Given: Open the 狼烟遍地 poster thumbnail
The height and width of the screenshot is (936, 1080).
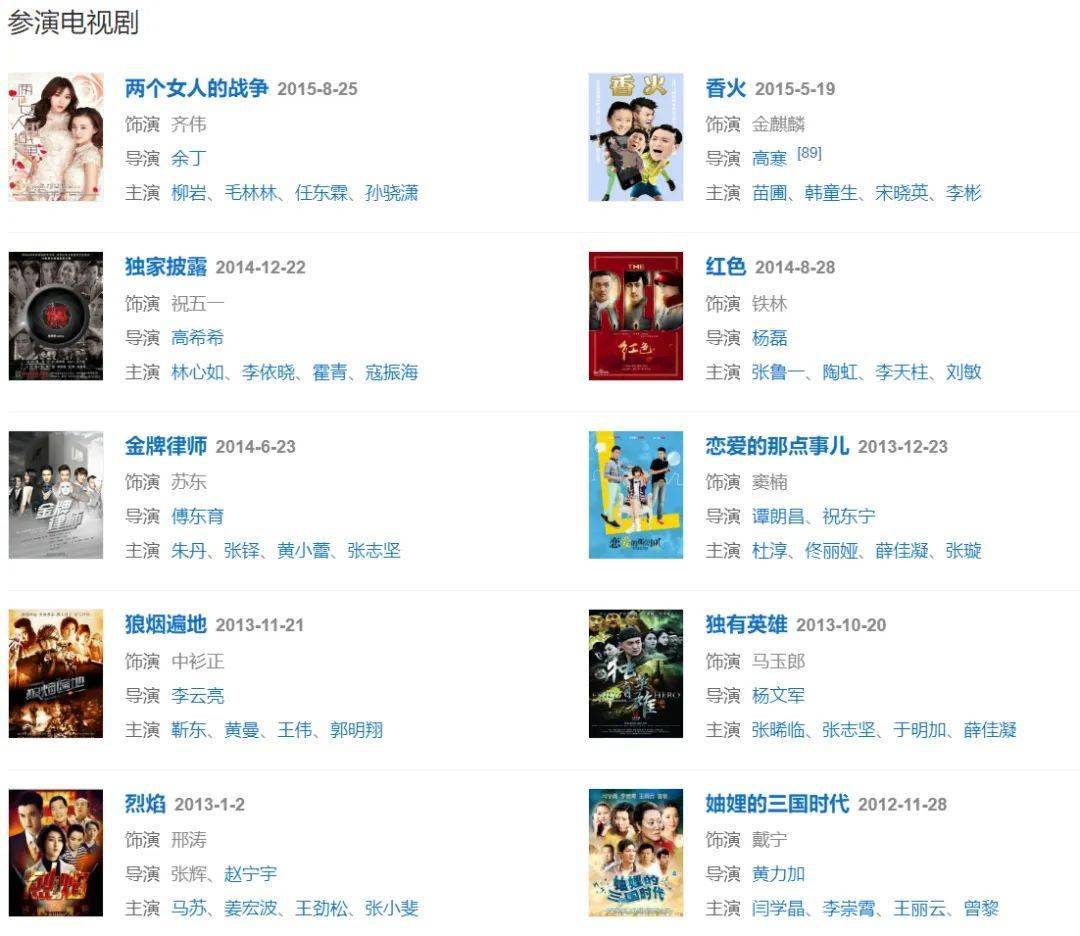Looking at the screenshot, I should (56, 674).
